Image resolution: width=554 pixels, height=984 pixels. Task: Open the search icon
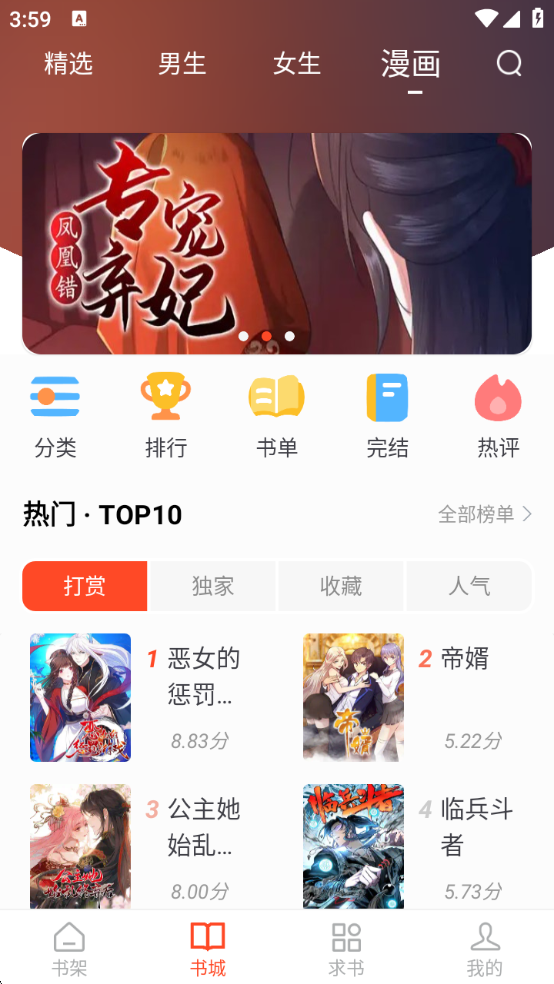509,63
